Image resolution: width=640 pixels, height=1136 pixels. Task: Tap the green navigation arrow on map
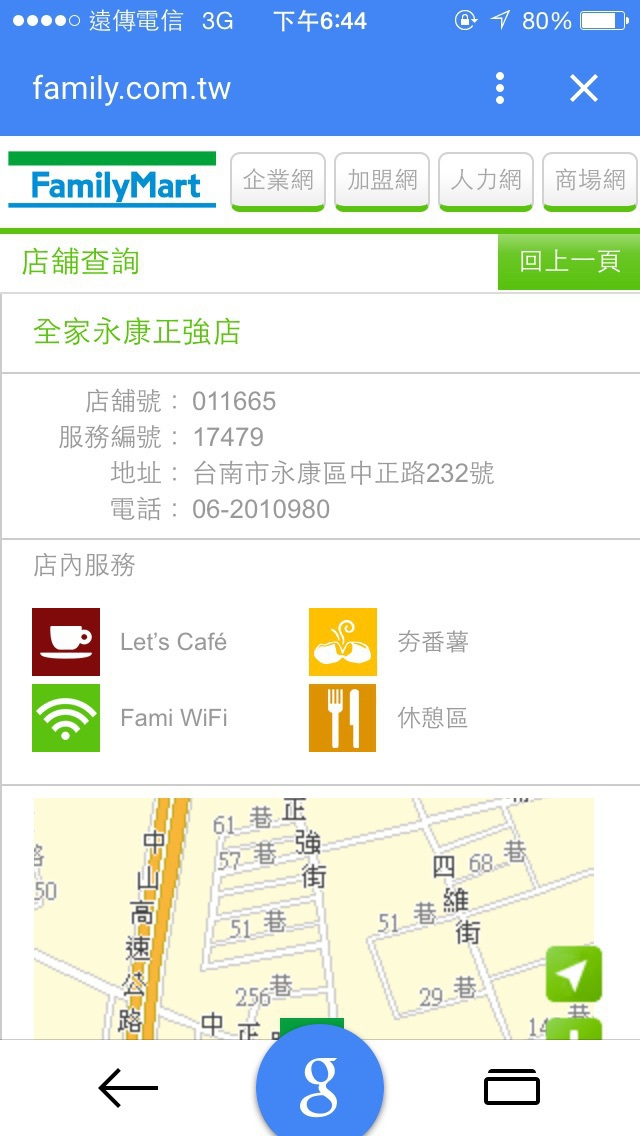point(574,974)
